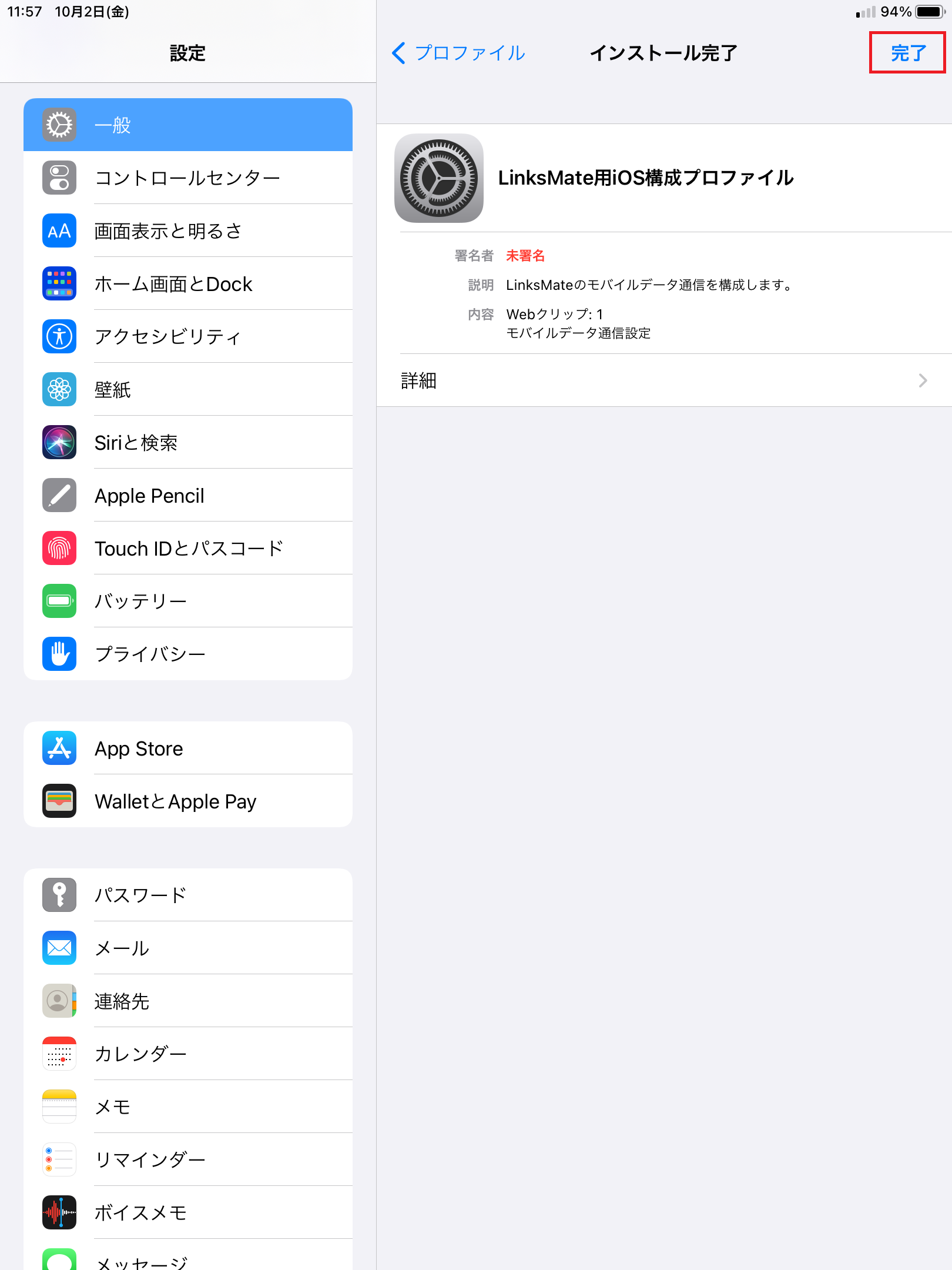Tap the 完了 button to finish

(907, 54)
